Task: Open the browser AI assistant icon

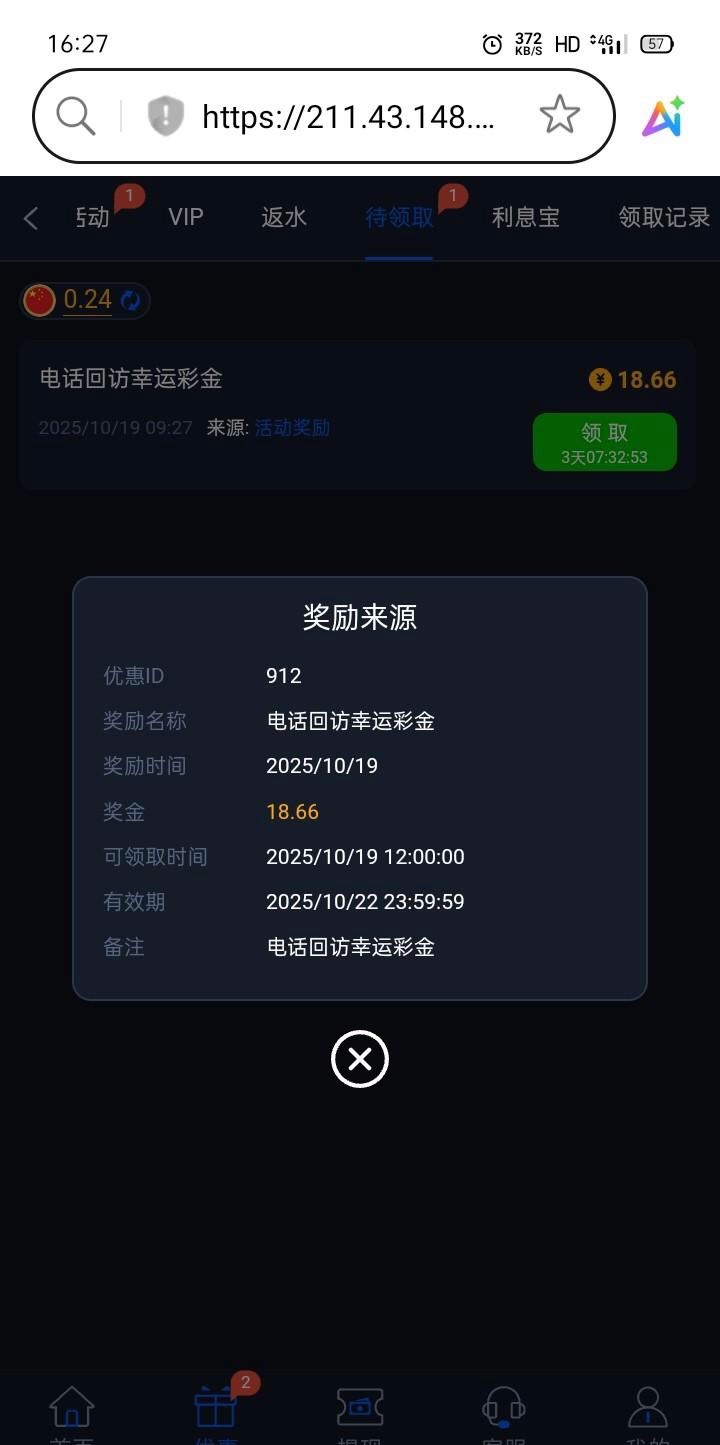Action: [x=663, y=117]
